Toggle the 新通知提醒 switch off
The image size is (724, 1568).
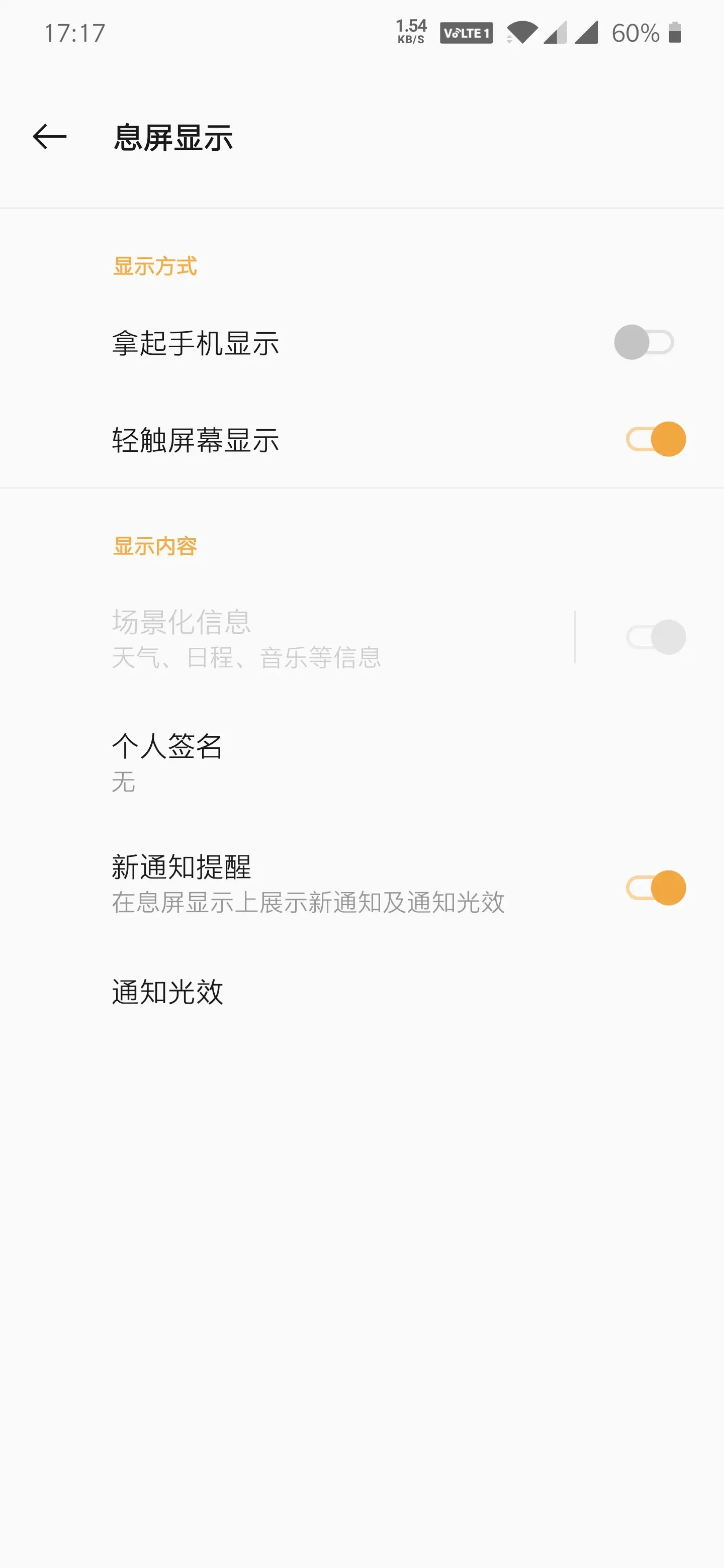click(658, 888)
